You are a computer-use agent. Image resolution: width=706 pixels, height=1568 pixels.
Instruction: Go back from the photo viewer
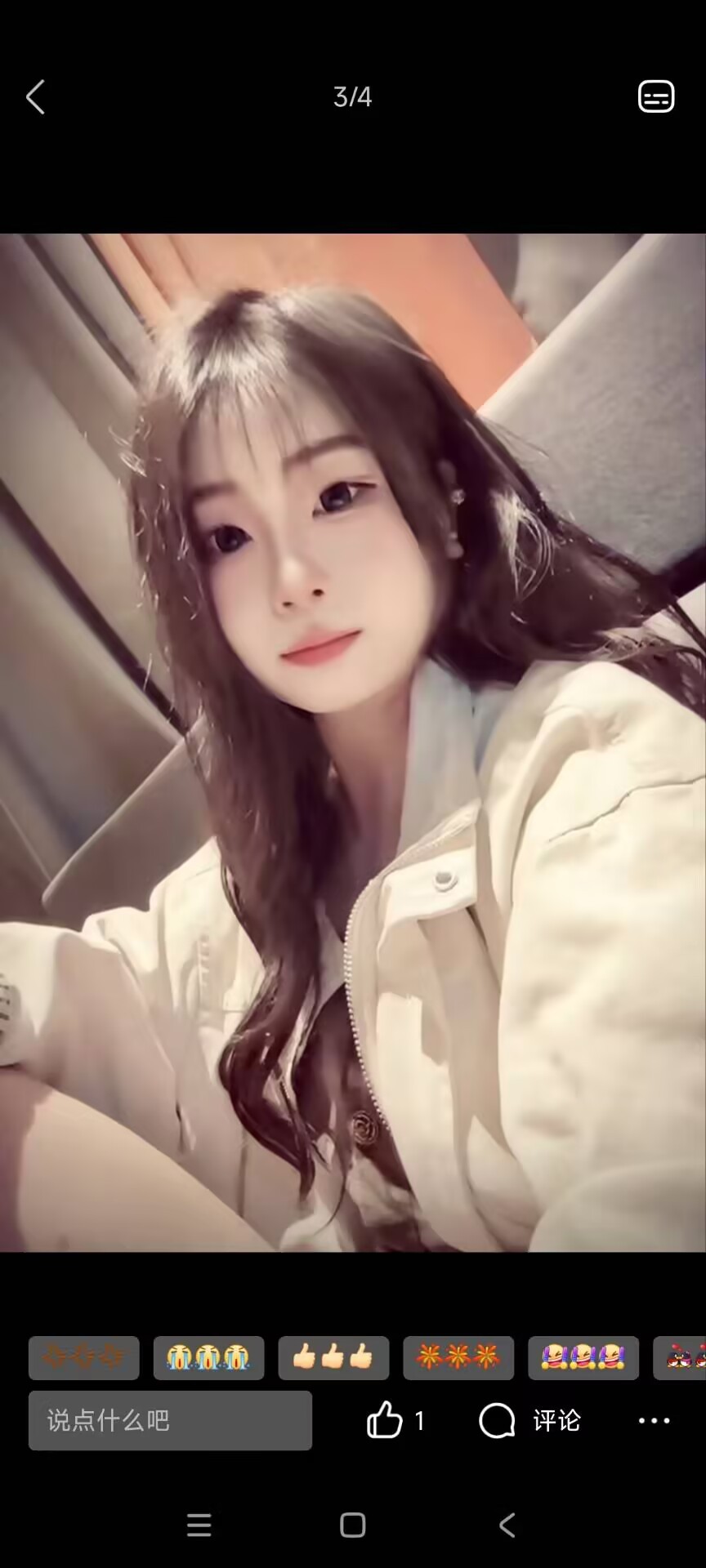(x=35, y=97)
